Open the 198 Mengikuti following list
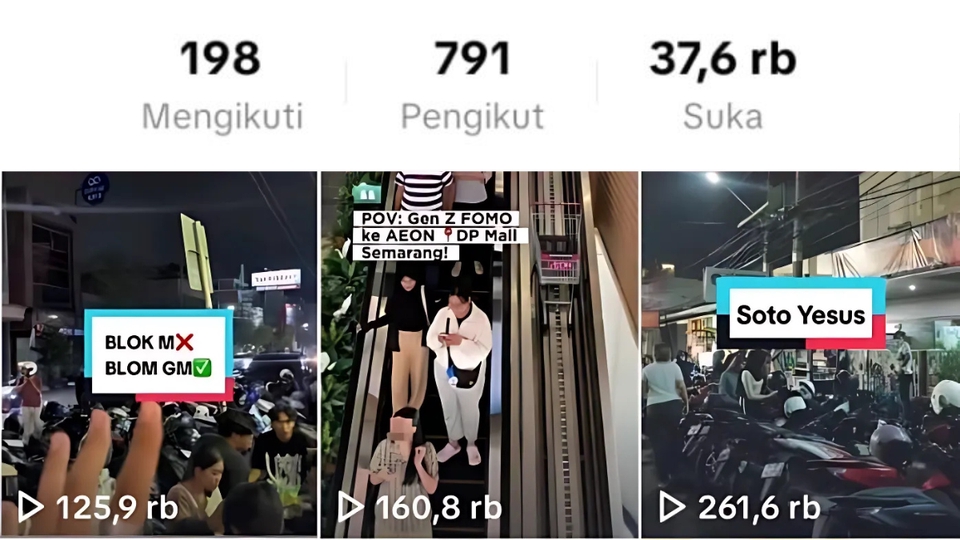The height and width of the screenshot is (540, 960). [x=221, y=87]
